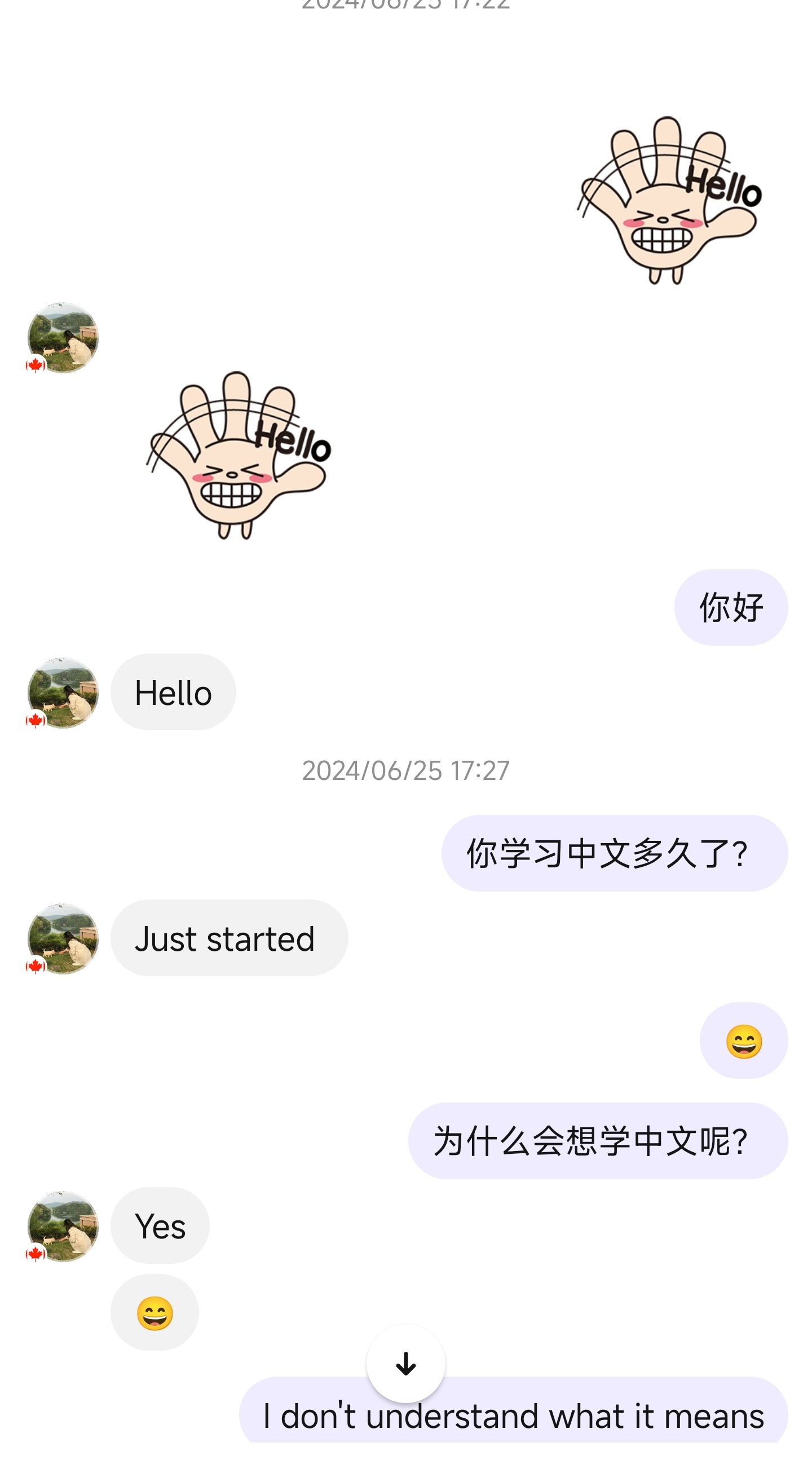Select the 'Hello' text message bubble
The image size is (812, 1464).
click(x=173, y=694)
